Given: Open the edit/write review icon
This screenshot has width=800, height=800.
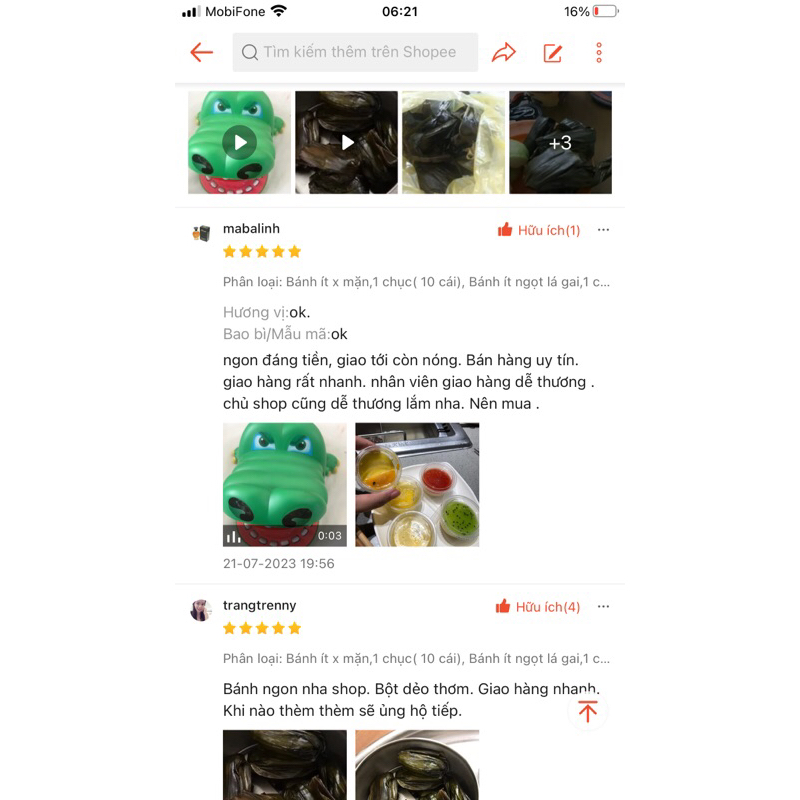Looking at the screenshot, I should point(553,52).
